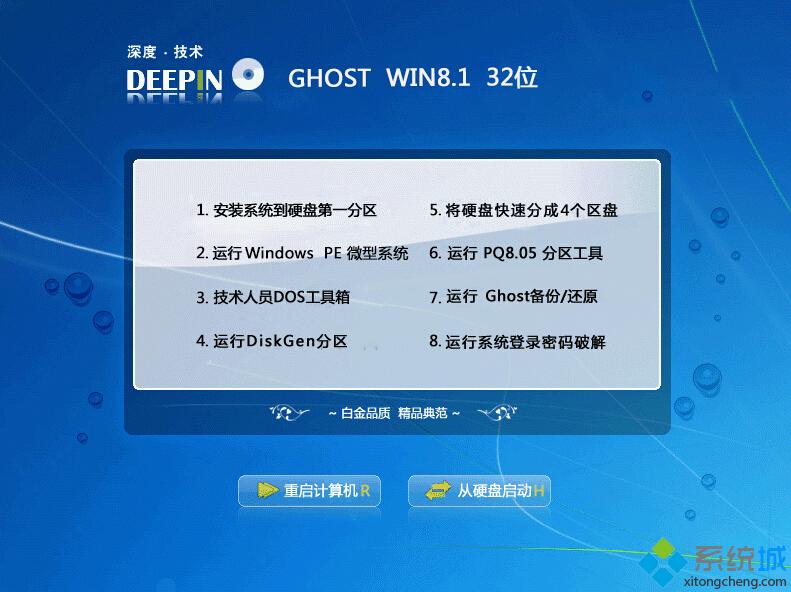Image resolution: width=791 pixels, height=592 pixels.
Task: Run Windows PE micro system
Action: pyautogui.click(x=302, y=253)
